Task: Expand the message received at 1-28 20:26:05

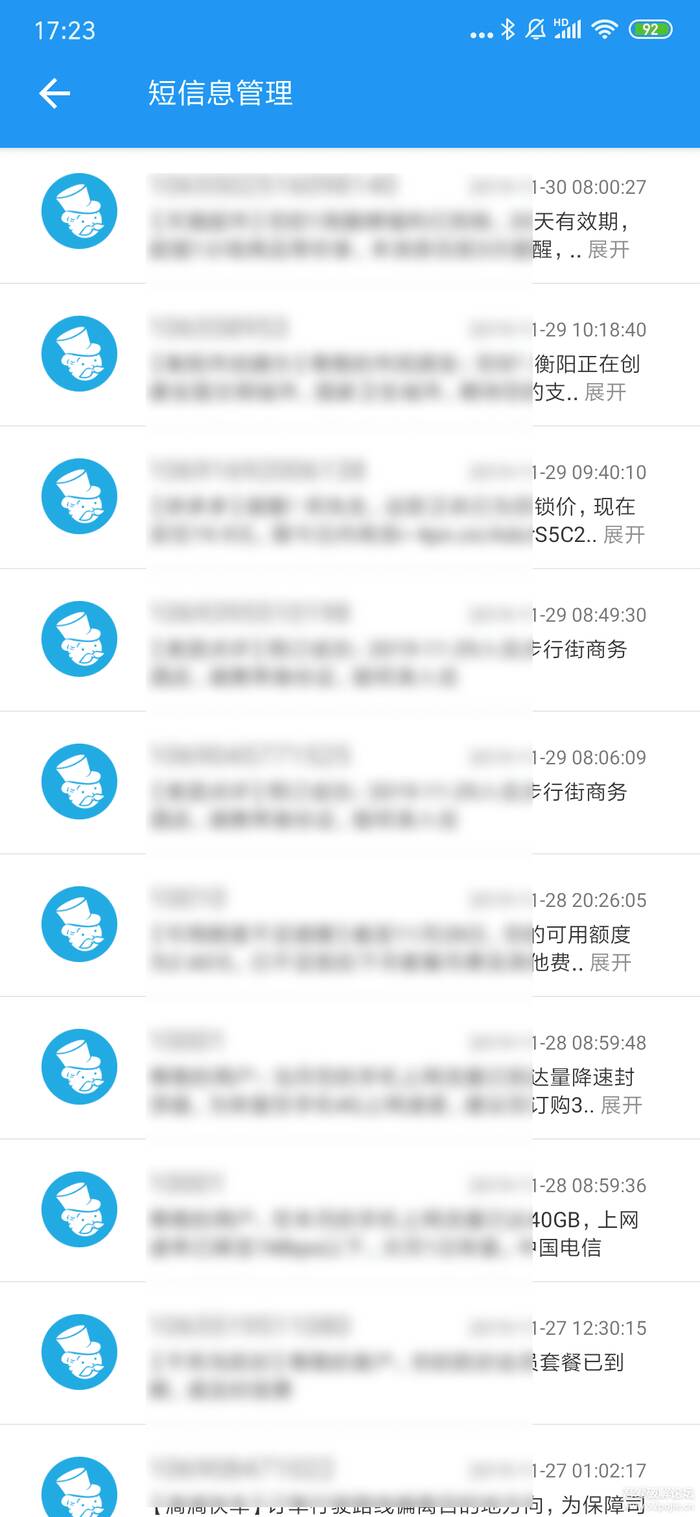Action: point(610,963)
